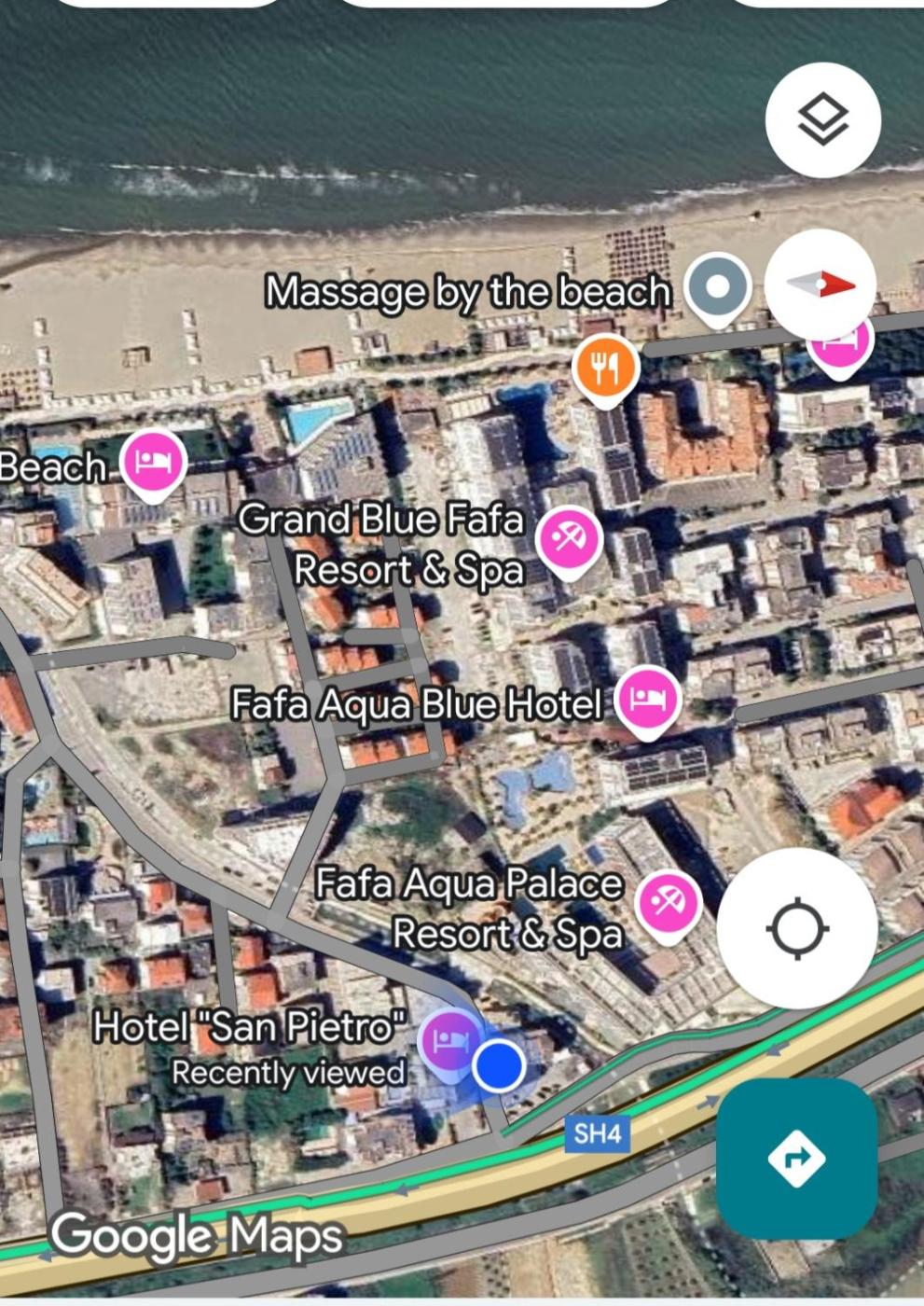Open the Massage by the beach pin

[717, 288]
